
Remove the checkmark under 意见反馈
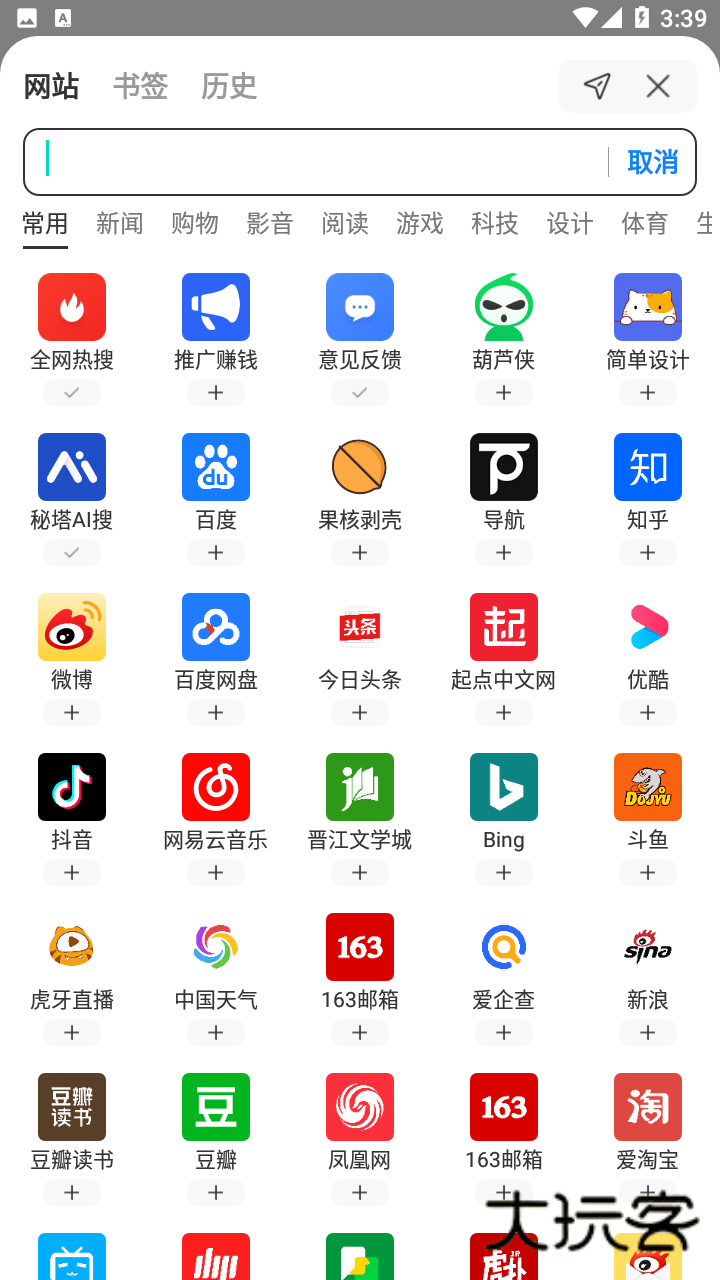pyautogui.click(x=359, y=392)
